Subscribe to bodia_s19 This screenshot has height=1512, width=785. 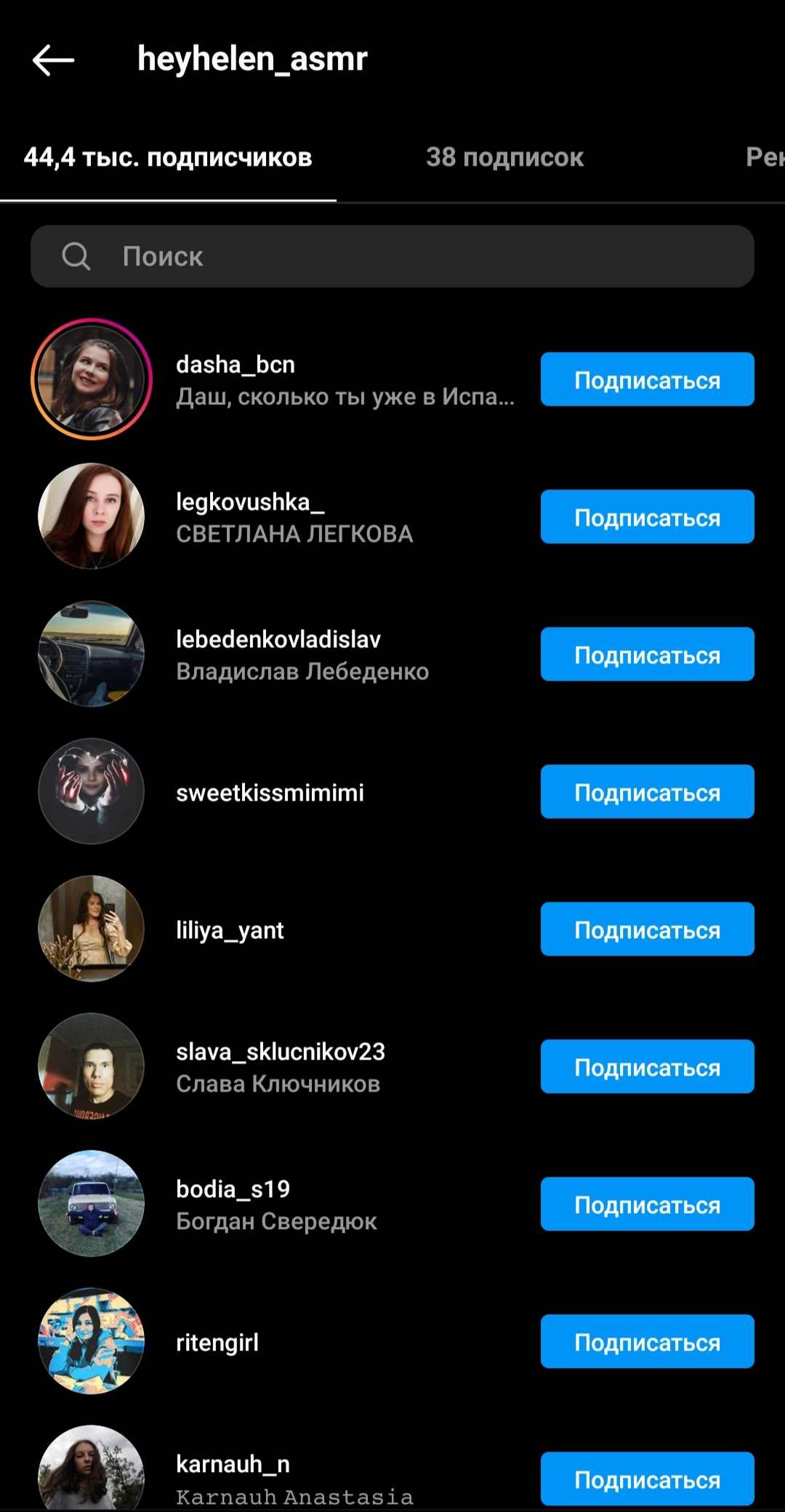647,1204
